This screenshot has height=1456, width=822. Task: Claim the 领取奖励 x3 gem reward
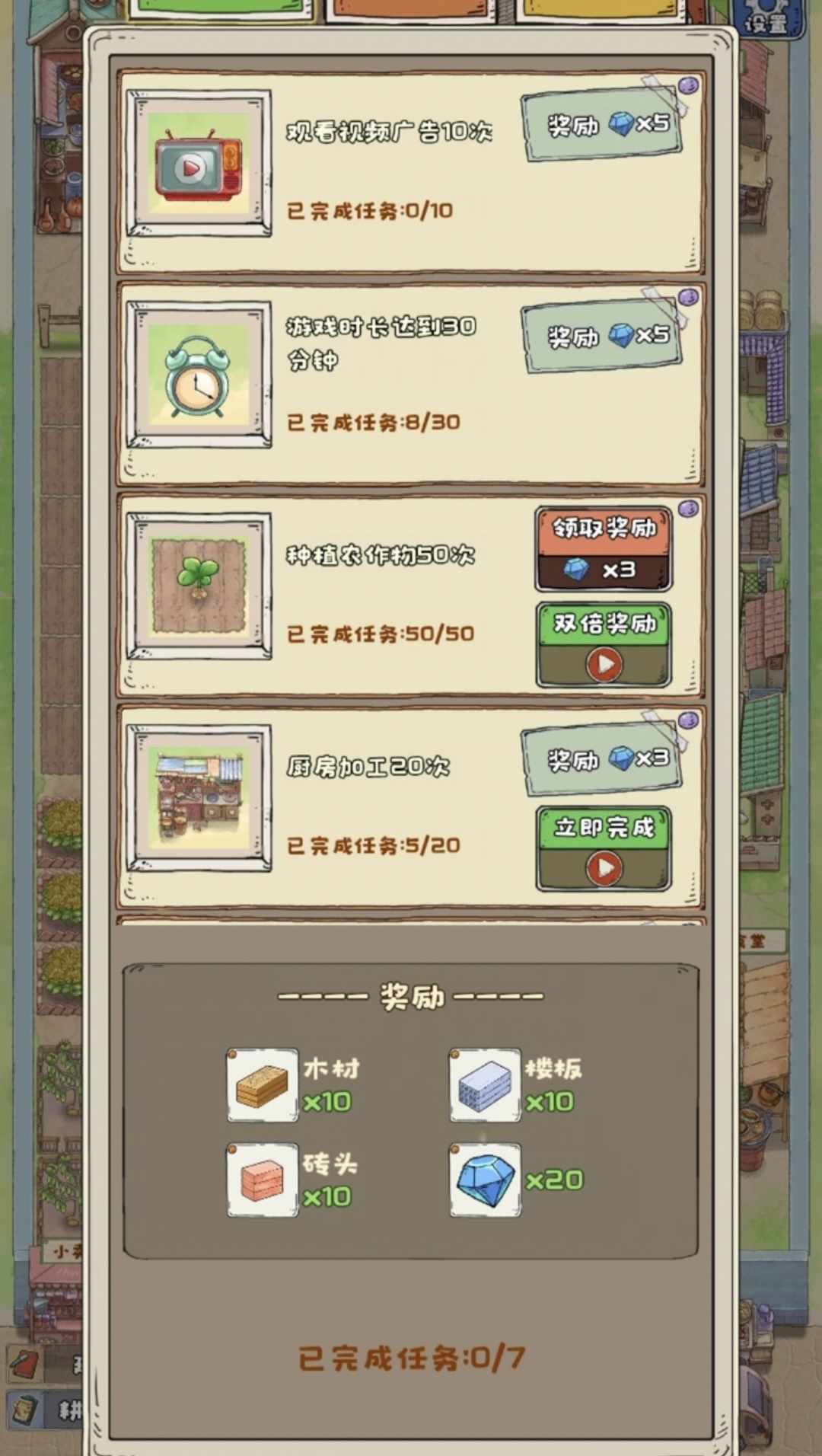click(604, 549)
